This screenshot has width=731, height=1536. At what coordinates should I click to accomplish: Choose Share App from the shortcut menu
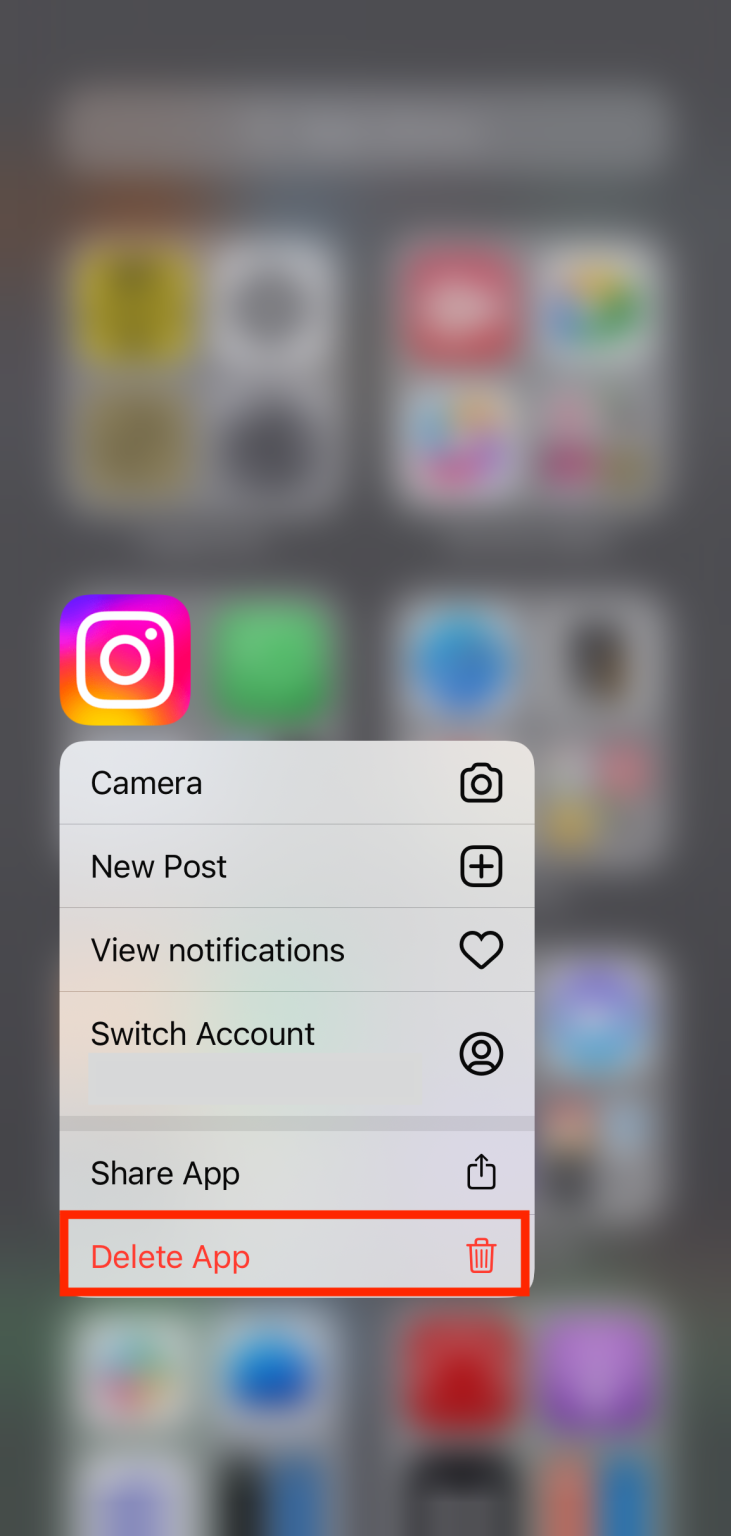(165, 1171)
